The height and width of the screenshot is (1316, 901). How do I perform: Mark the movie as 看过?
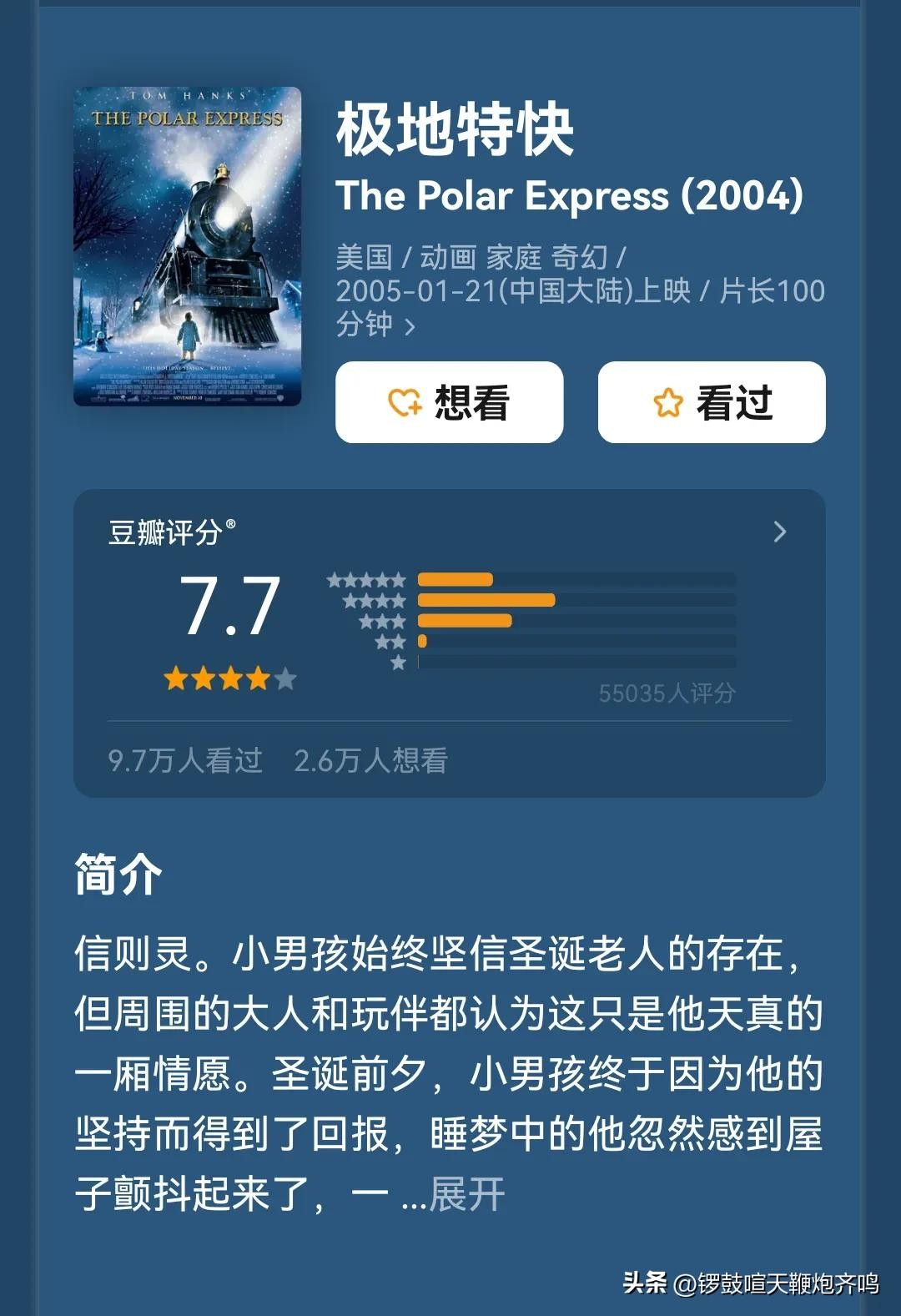click(x=712, y=402)
